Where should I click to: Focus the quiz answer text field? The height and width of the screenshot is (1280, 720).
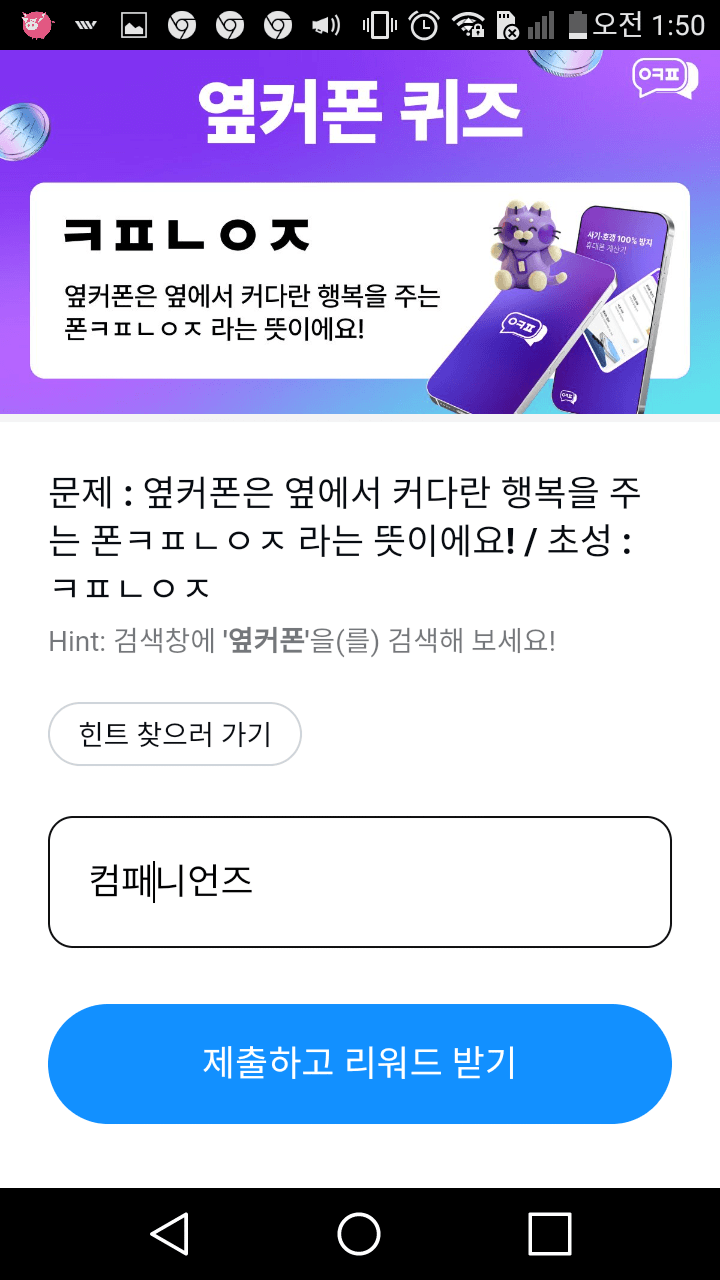(360, 882)
